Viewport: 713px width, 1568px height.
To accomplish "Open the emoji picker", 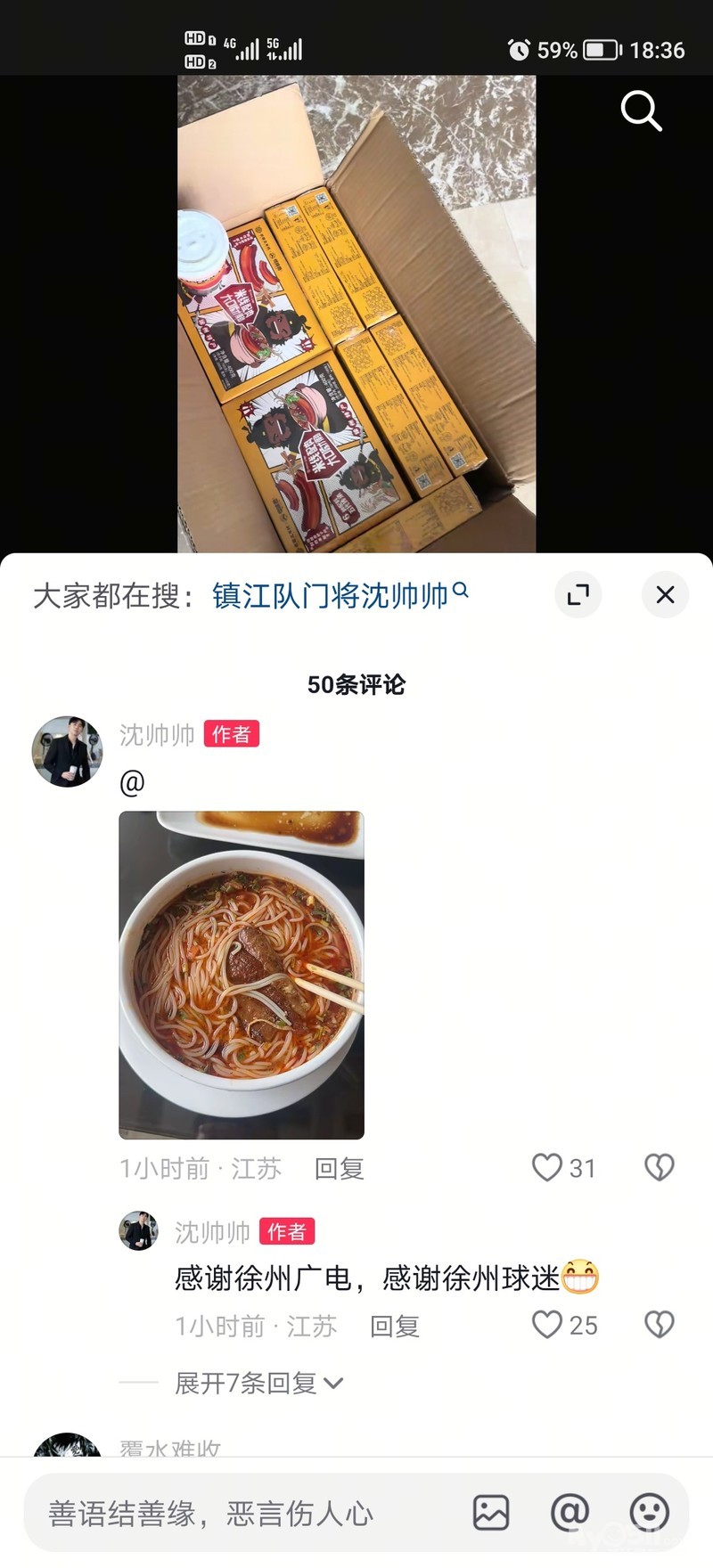I will point(649,1513).
